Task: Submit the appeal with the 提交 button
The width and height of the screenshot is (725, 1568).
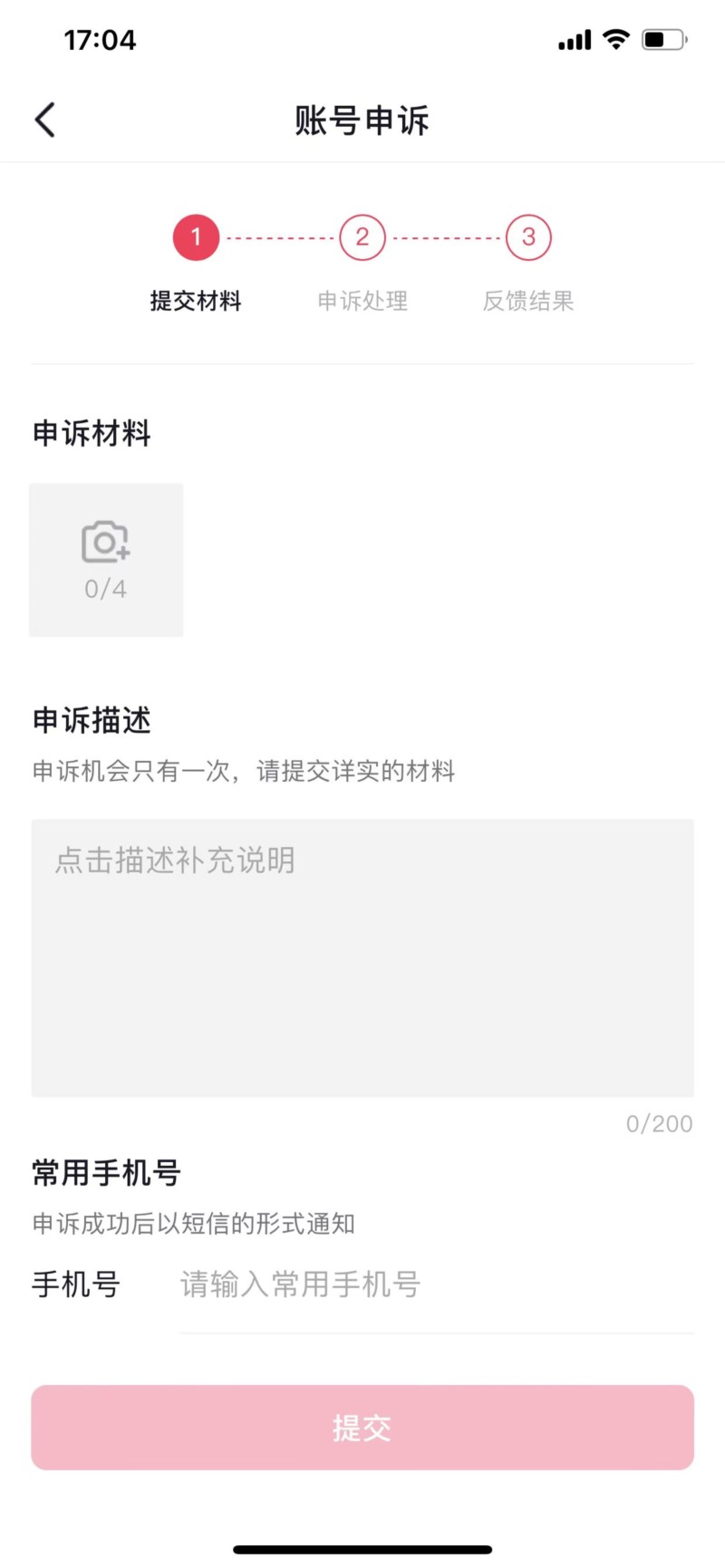Action: [362, 1428]
